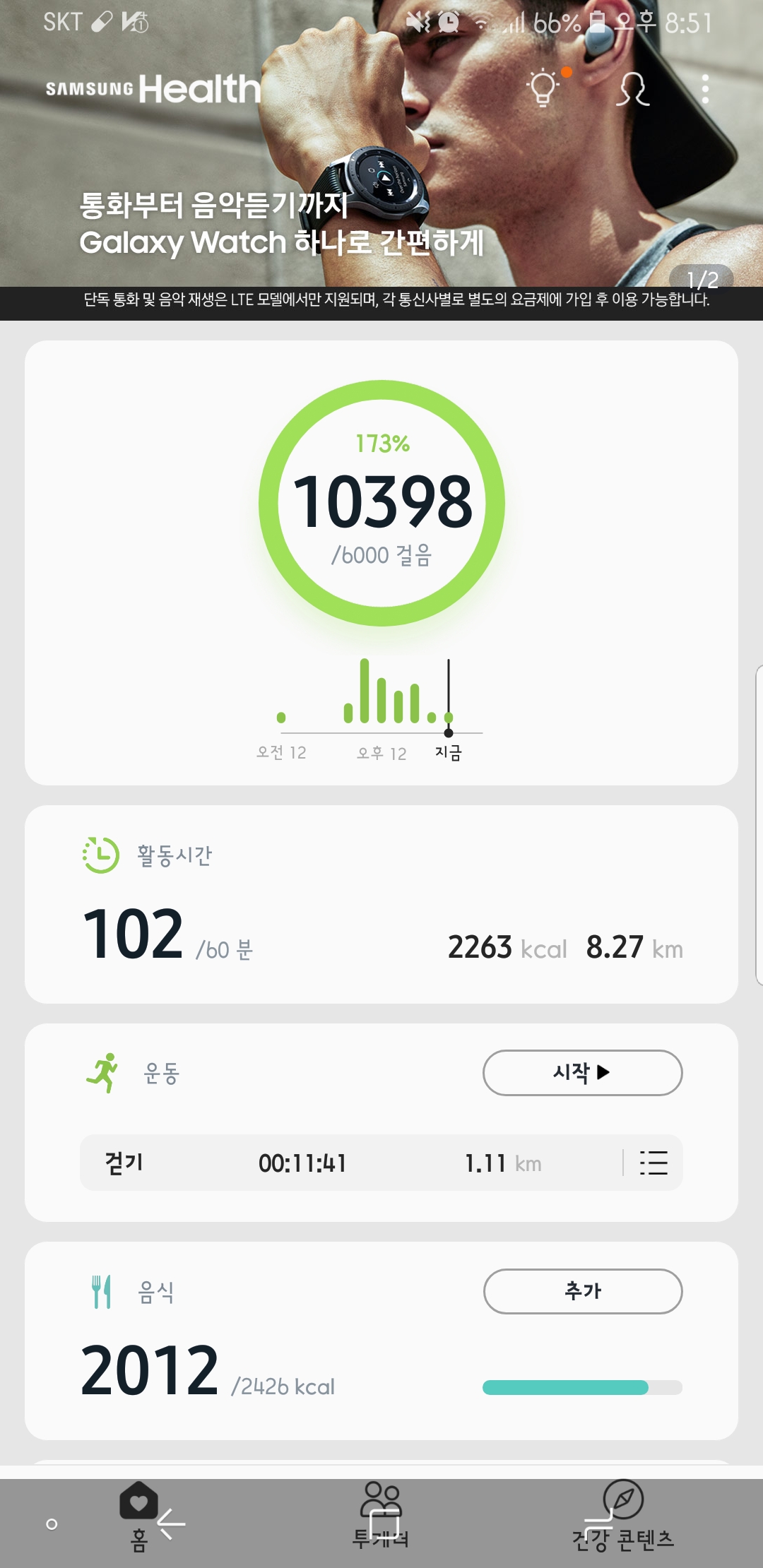Switch to the 건강 콘텐츠 tab

click(623, 1519)
